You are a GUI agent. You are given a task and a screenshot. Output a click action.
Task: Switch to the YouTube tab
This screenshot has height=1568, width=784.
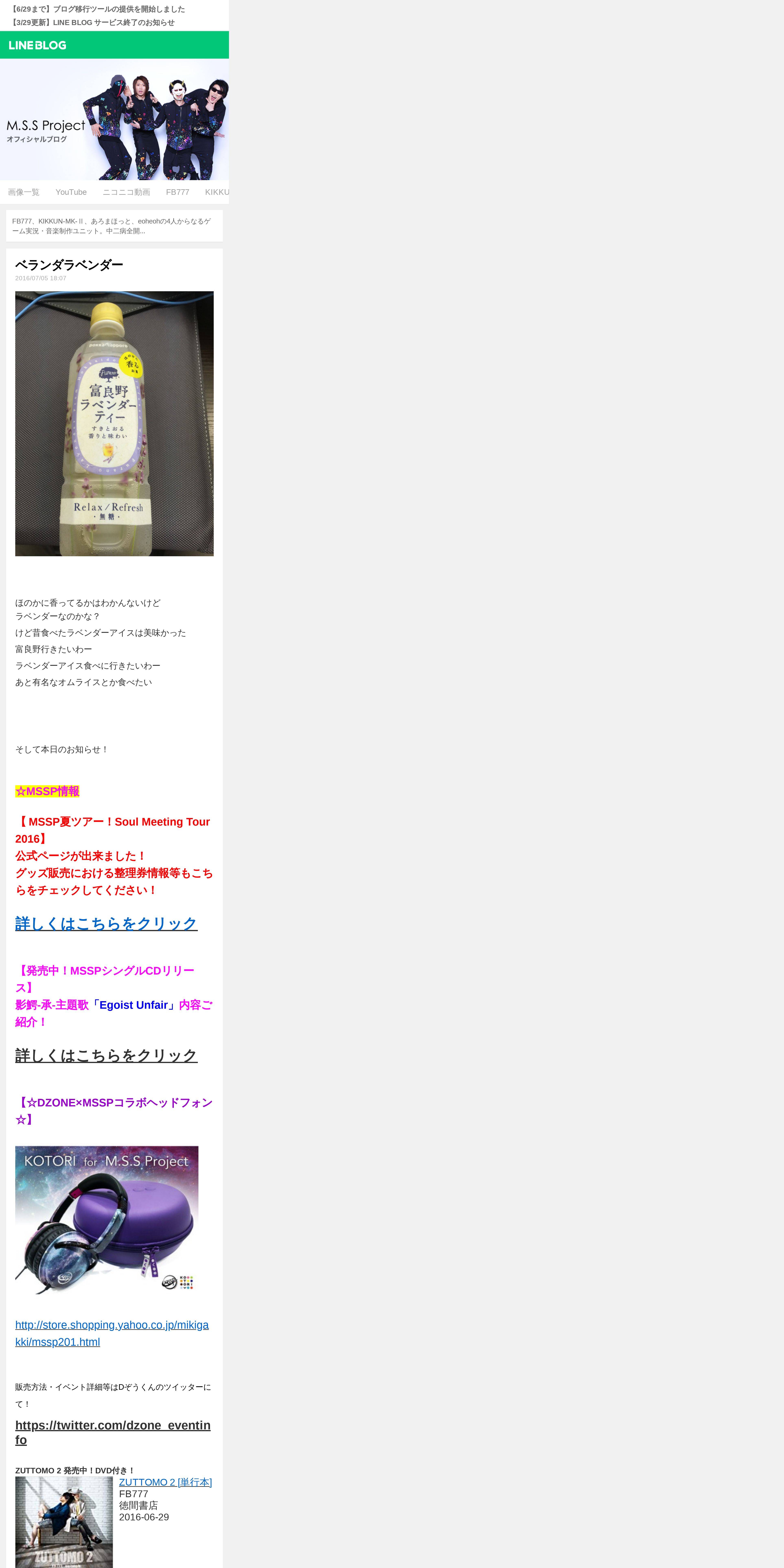71,192
